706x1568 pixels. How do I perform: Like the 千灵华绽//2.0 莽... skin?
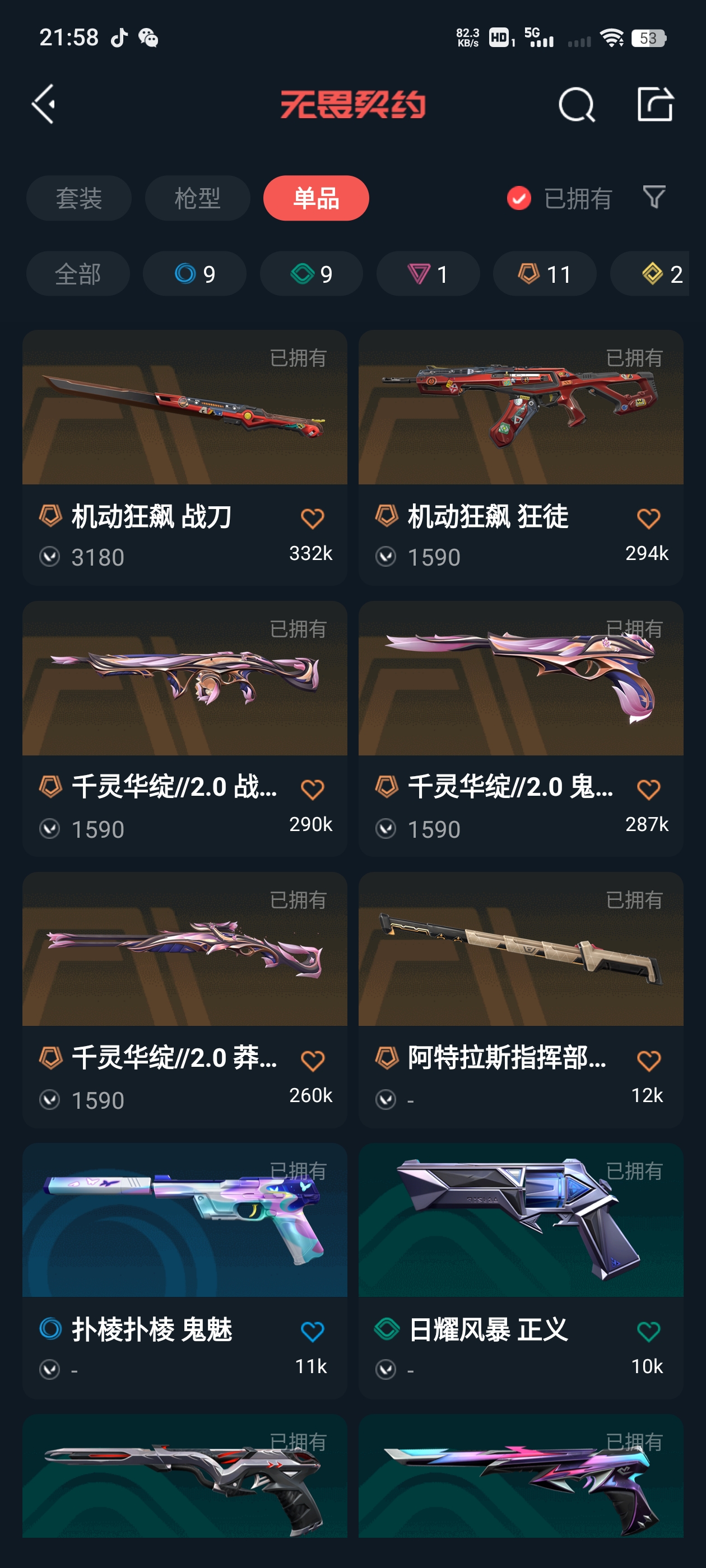coord(313,1061)
